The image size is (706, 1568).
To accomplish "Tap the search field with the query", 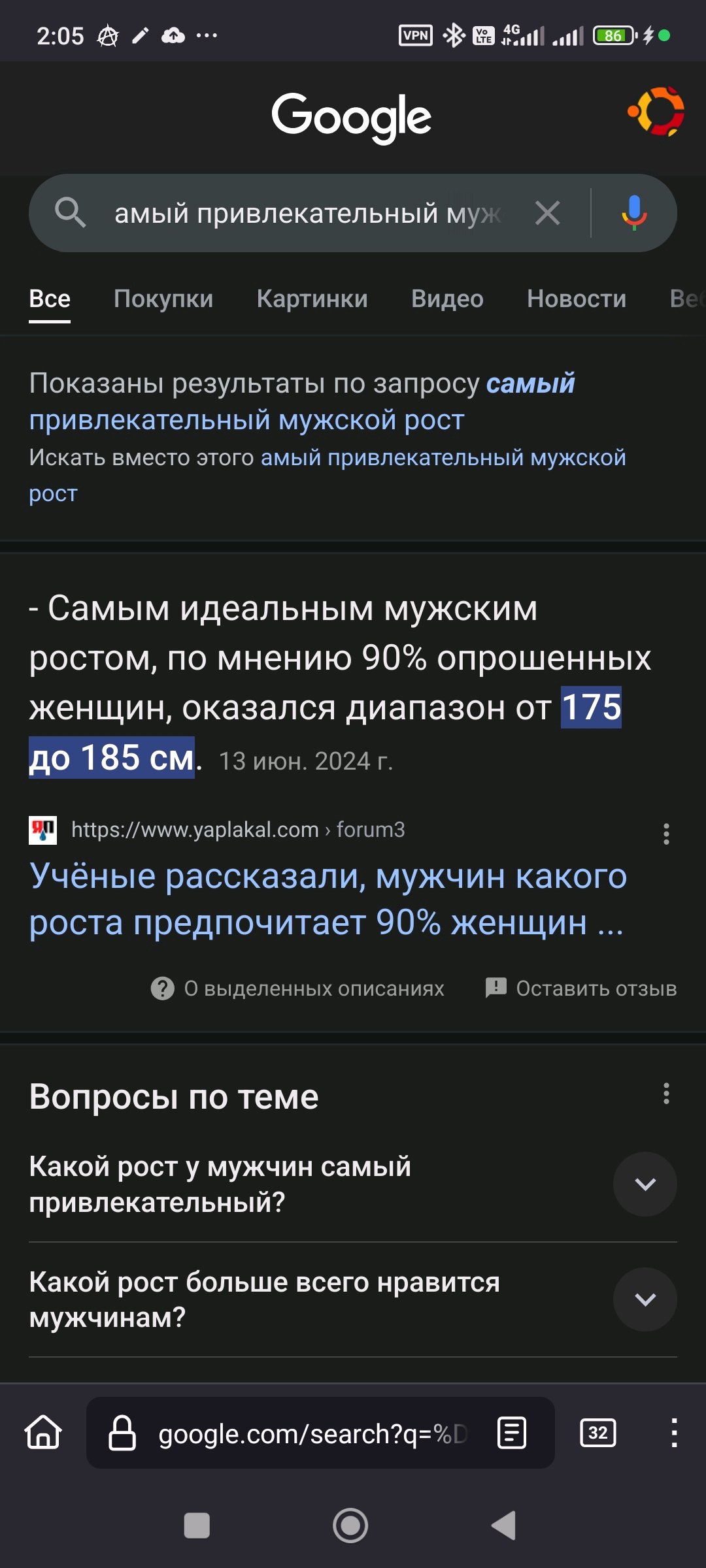I will [x=307, y=213].
